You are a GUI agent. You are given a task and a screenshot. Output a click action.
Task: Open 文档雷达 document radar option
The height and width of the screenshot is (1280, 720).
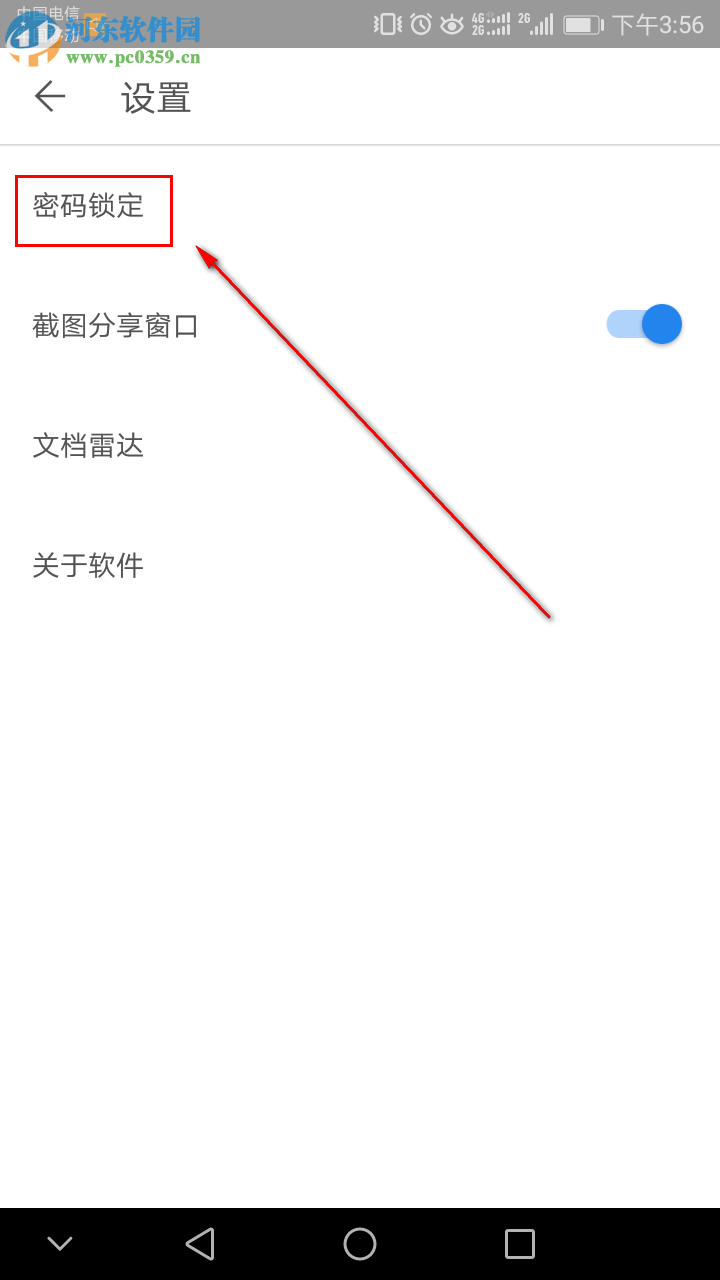pyautogui.click(x=88, y=446)
